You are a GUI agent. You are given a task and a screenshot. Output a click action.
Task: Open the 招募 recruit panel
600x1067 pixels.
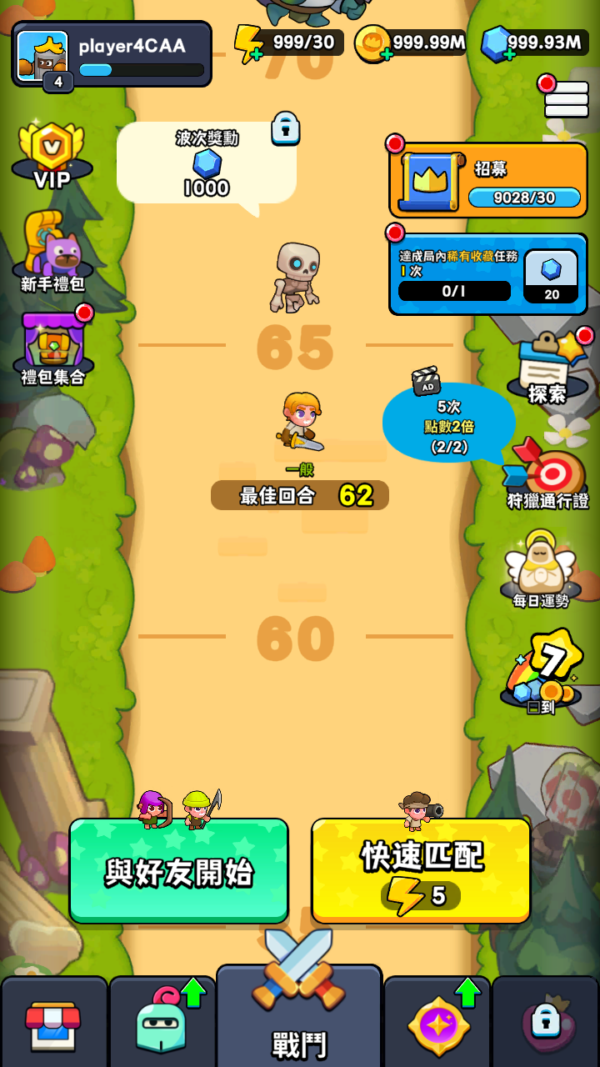coord(487,180)
